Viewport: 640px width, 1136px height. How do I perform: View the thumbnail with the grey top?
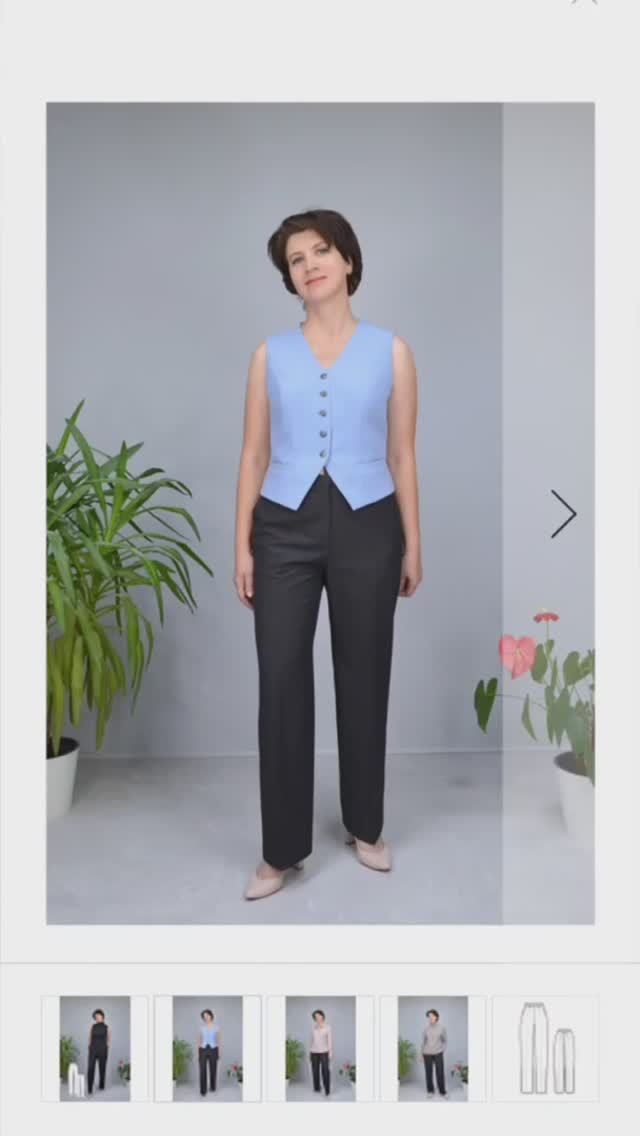pos(433,1048)
